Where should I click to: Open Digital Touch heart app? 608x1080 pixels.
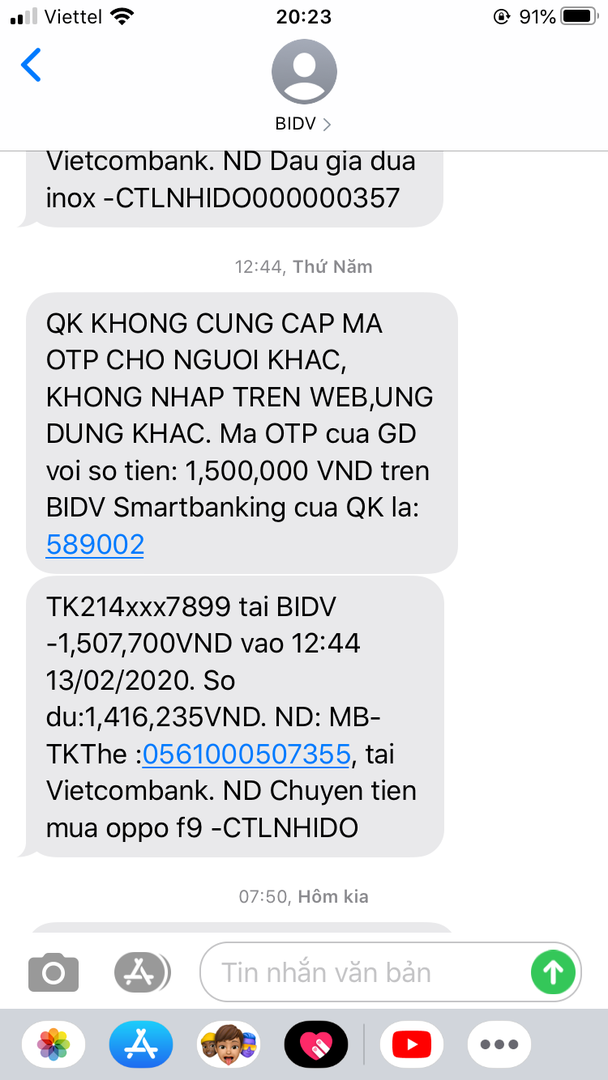[316, 1045]
